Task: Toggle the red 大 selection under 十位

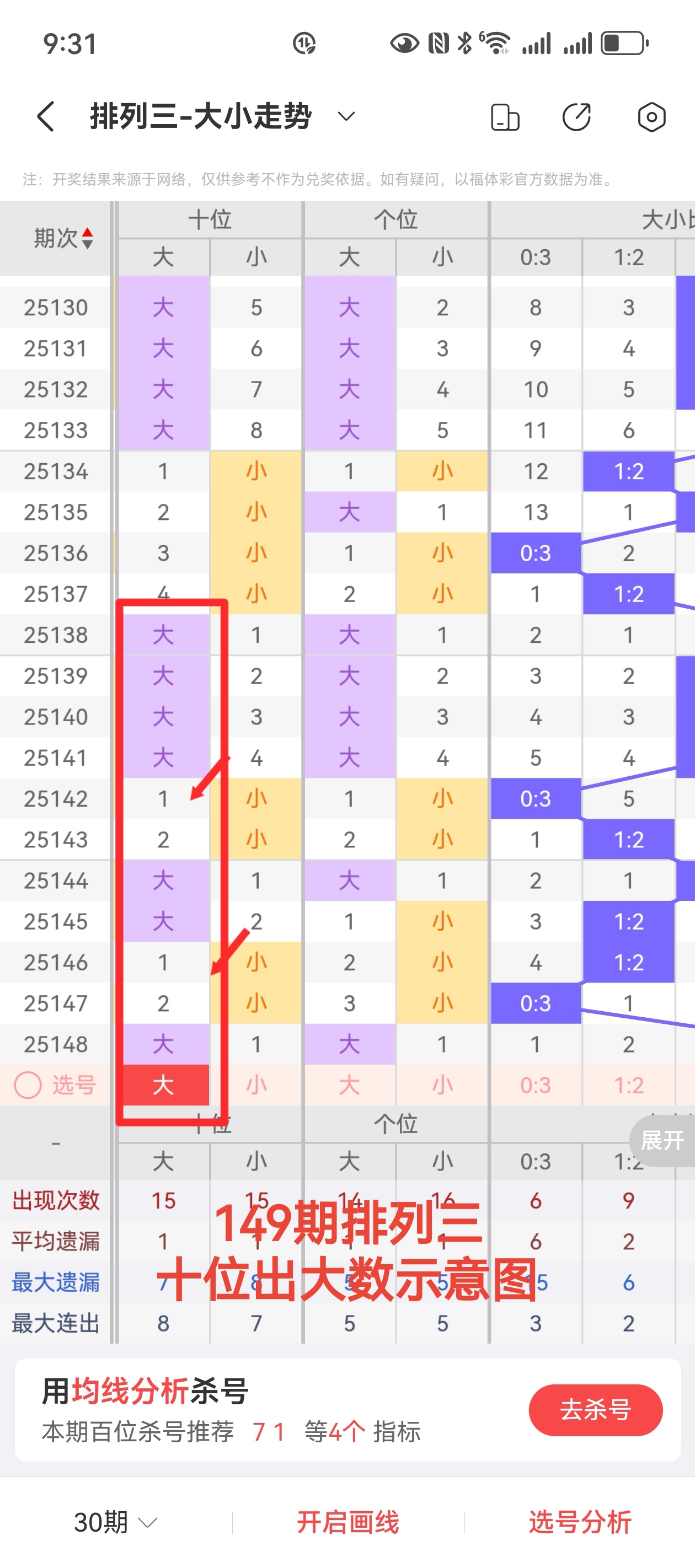Action: coord(163,1084)
